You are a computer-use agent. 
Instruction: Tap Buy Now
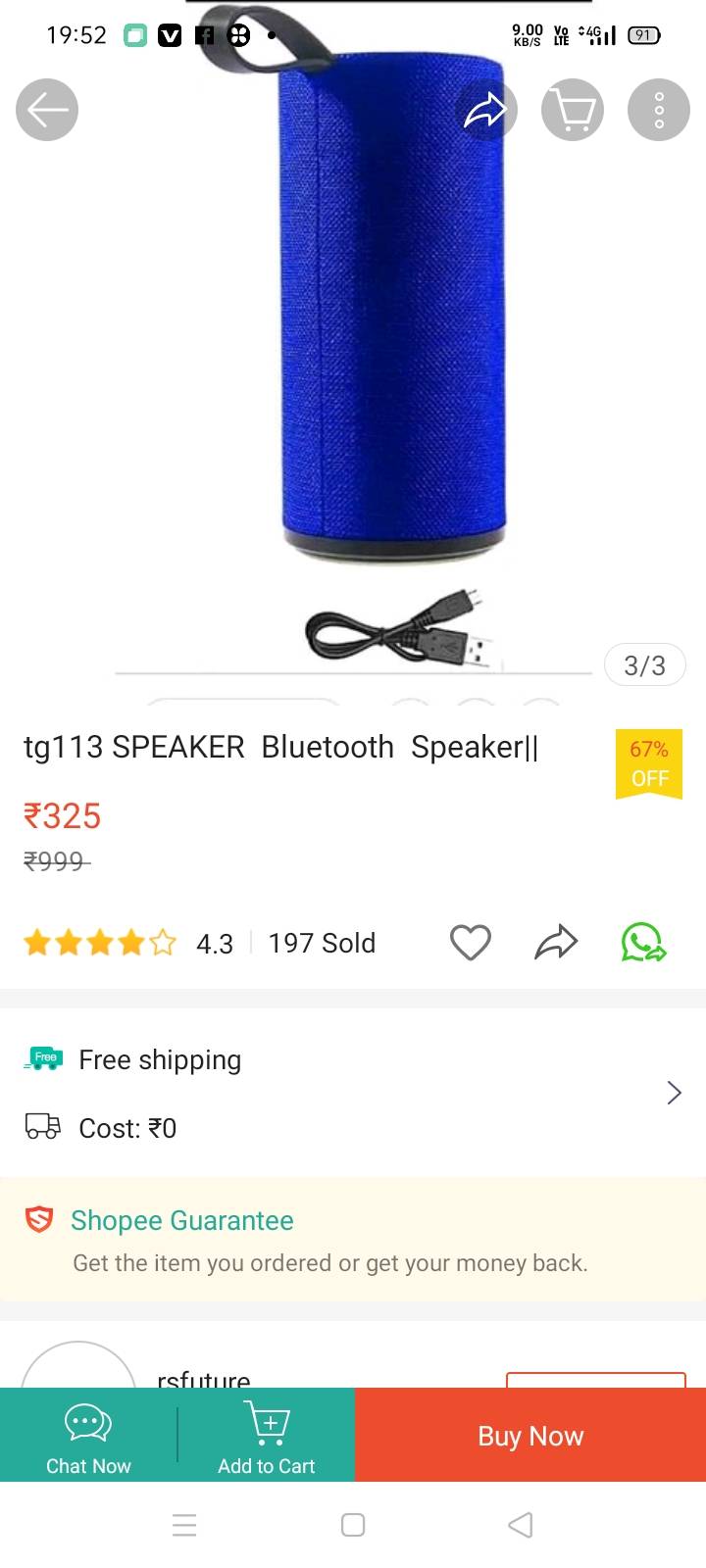pos(530,1436)
